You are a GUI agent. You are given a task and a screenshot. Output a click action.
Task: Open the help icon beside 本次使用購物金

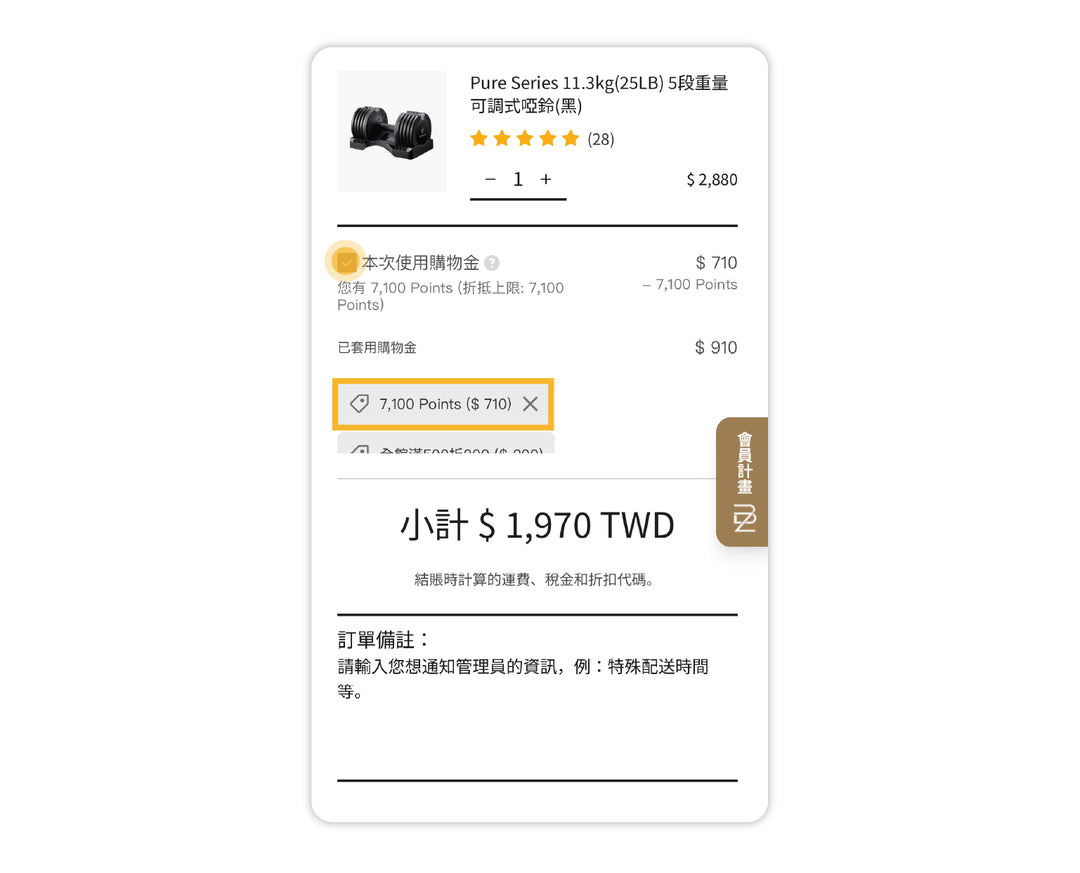tap(492, 263)
